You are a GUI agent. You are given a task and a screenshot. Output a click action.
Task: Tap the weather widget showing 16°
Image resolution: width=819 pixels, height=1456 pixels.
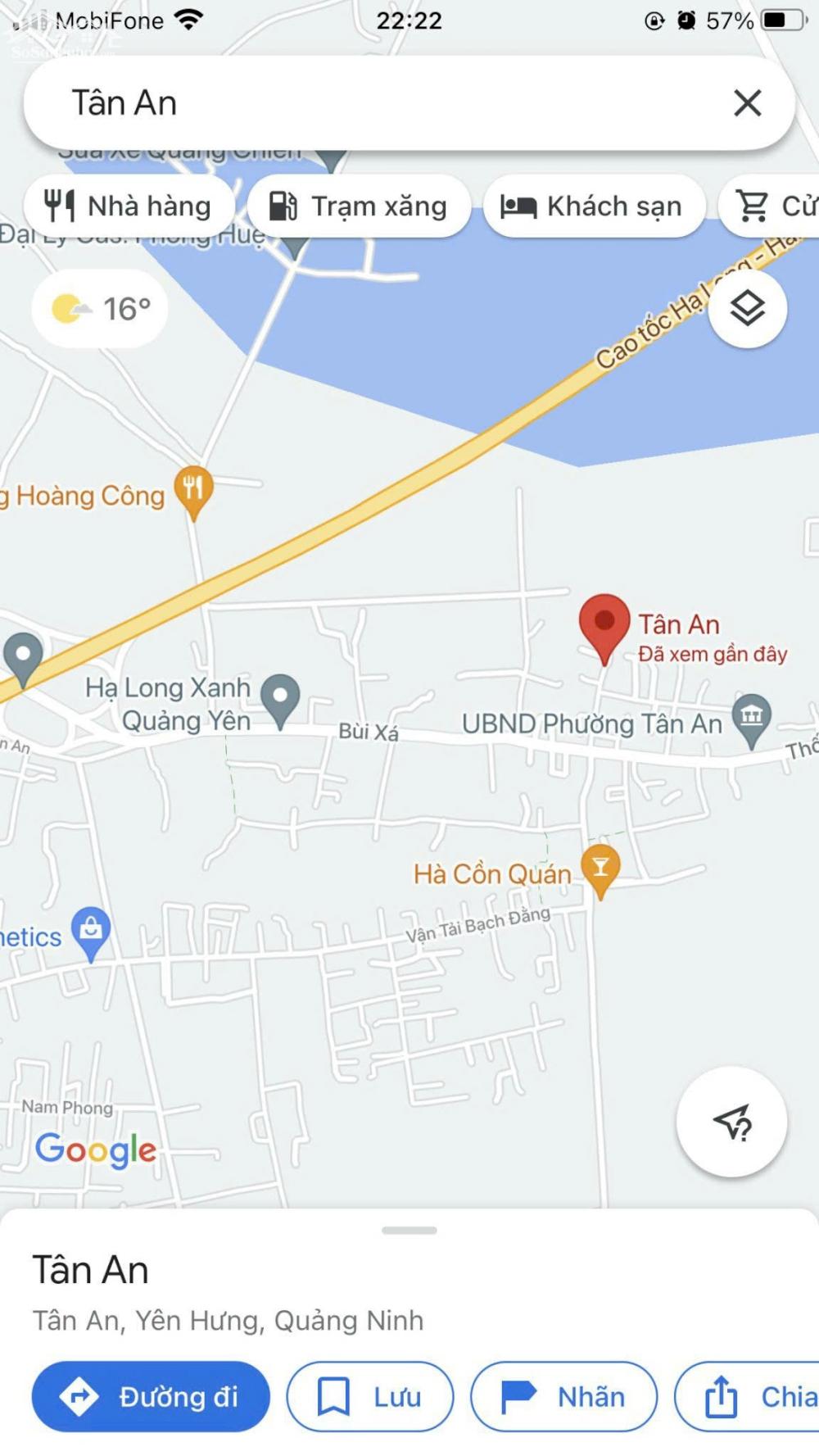97,309
